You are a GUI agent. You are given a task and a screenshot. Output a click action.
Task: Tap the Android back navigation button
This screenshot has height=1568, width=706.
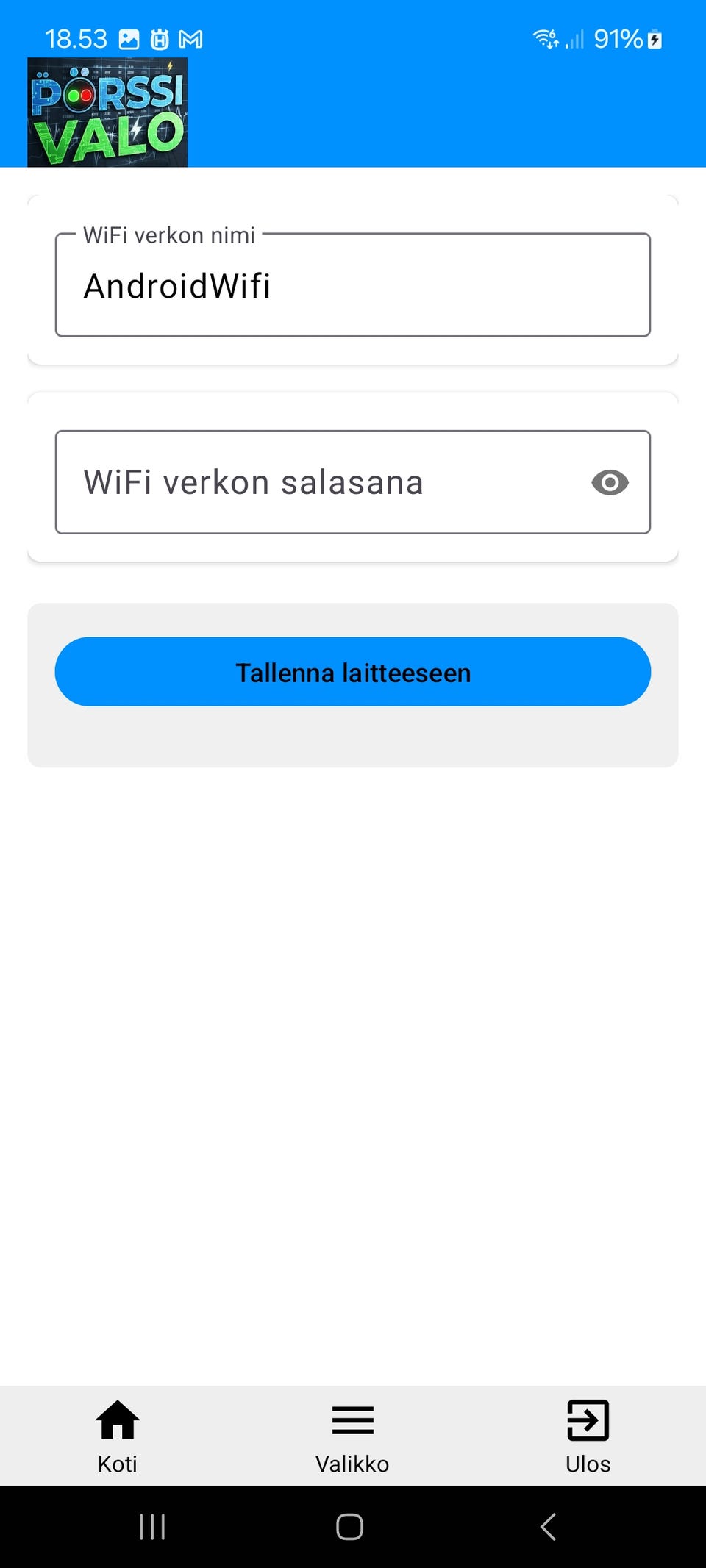[547, 1526]
